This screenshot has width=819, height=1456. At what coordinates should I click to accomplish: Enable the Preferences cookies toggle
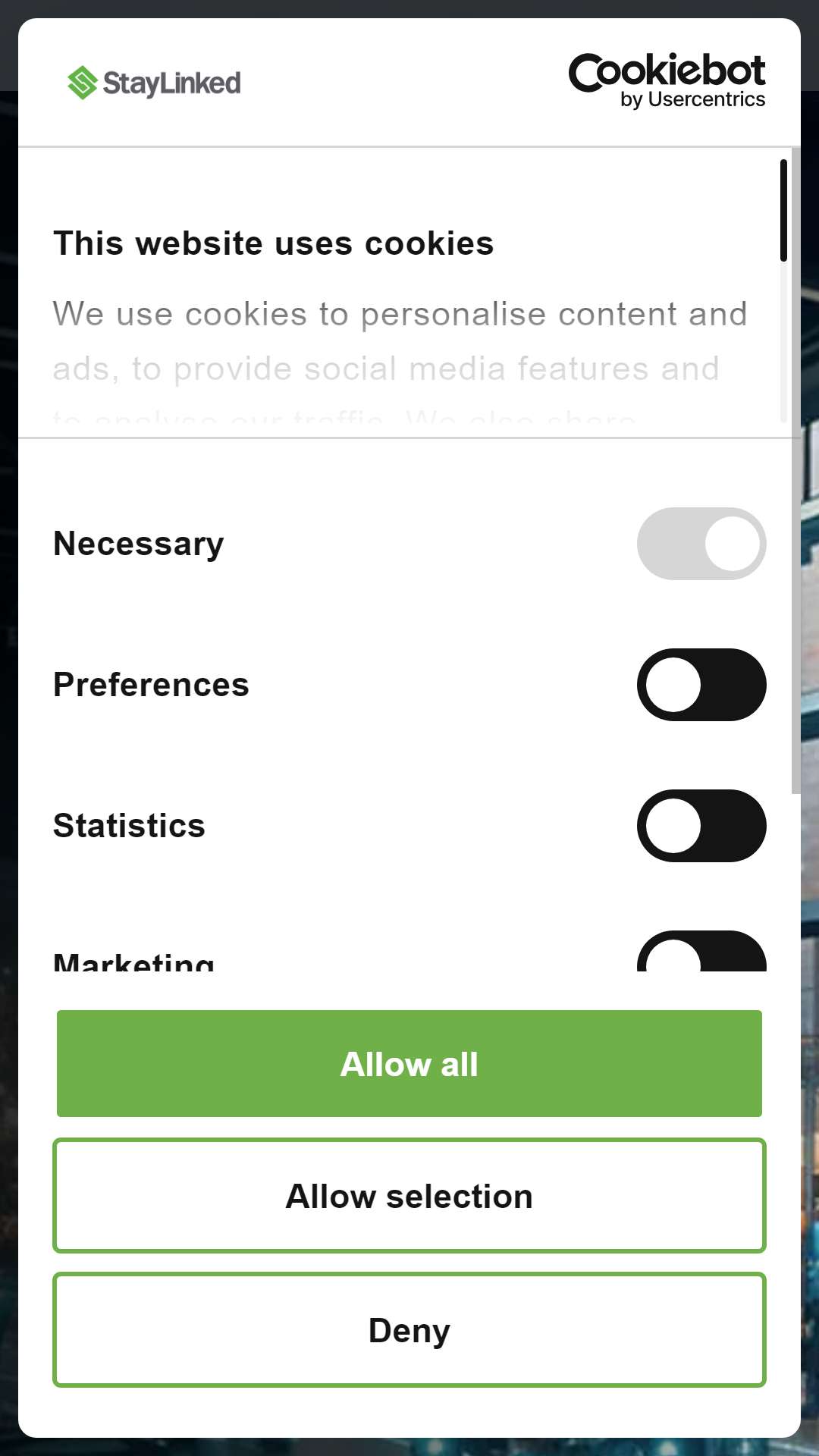click(x=701, y=685)
